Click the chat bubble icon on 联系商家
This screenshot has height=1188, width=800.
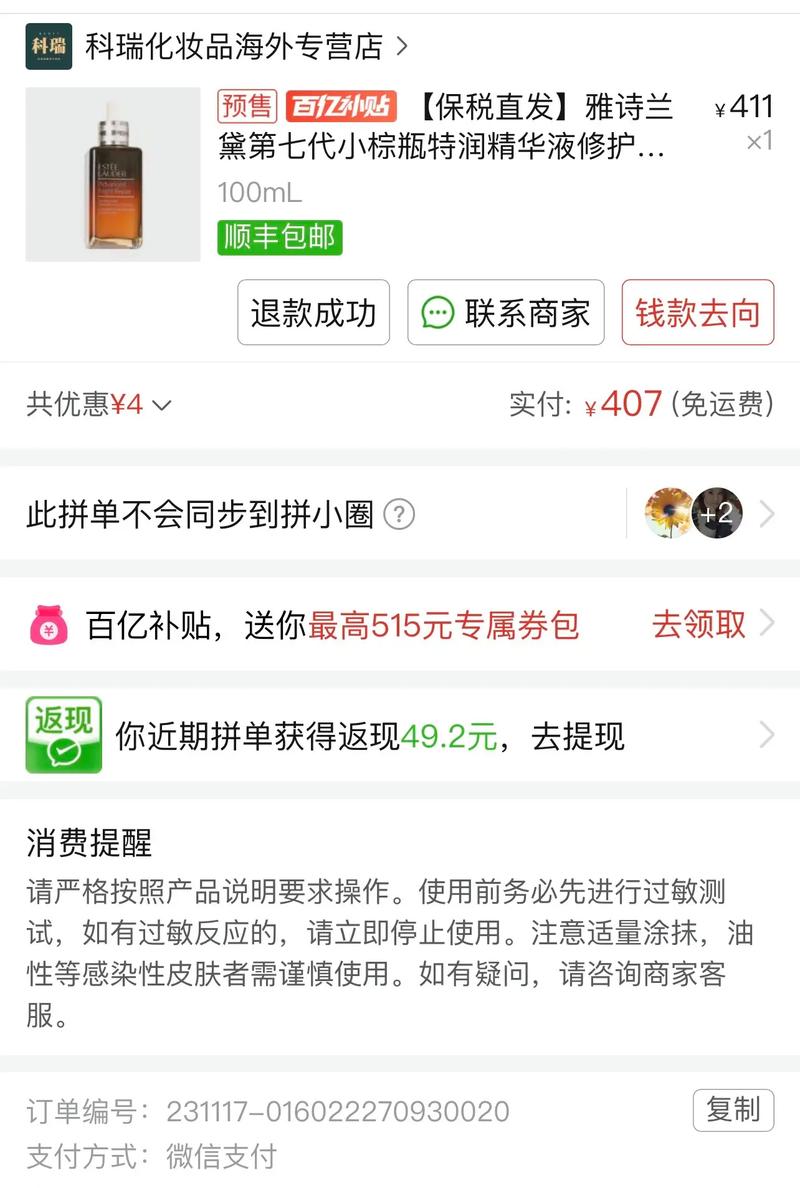[435, 313]
